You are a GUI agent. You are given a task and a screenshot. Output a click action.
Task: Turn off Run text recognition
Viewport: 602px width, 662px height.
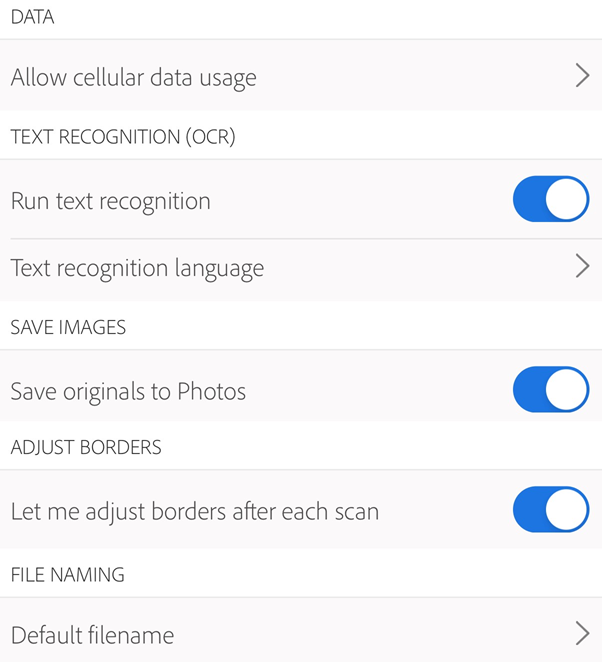[550, 200]
